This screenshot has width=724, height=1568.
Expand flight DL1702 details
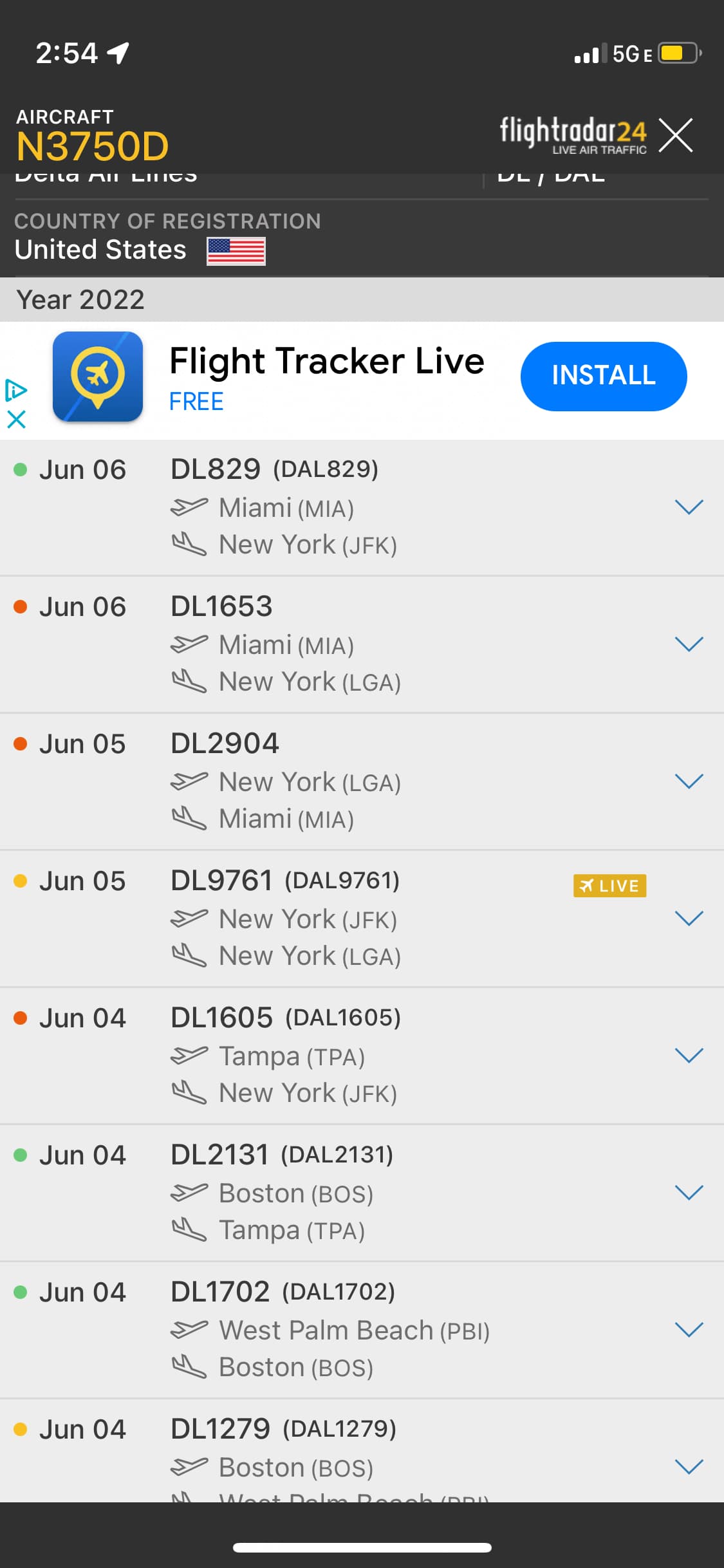click(689, 1330)
